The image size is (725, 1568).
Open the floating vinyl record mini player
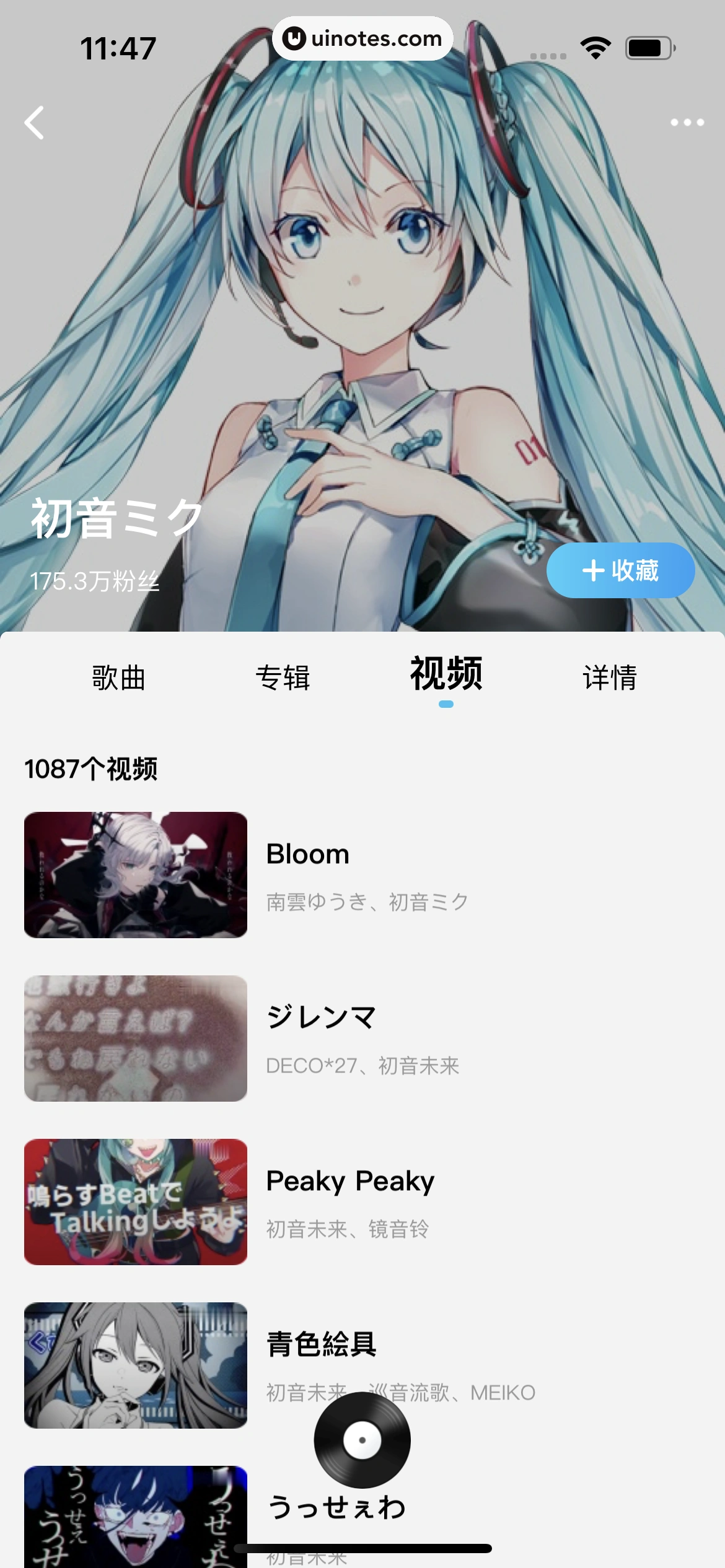point(362,1441)
